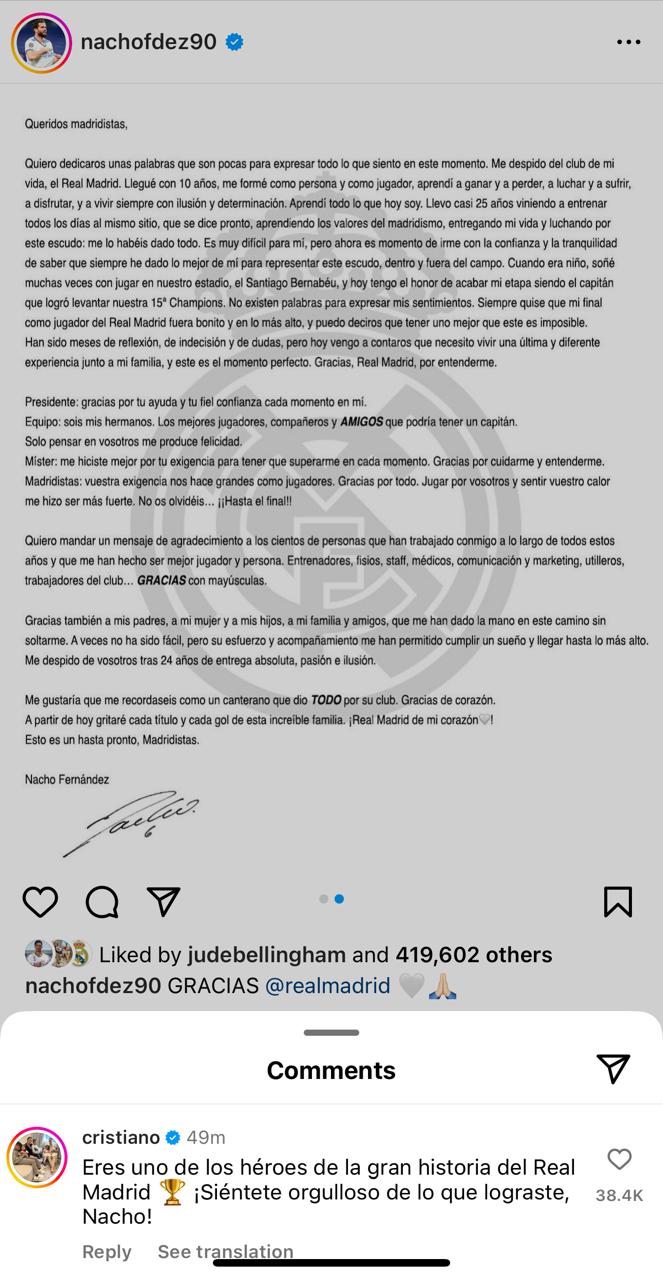Image resolution: width=663 pixels, height=1279 pixels.
Task: Like cristiano's comment
Action: tap(619, 1159)
